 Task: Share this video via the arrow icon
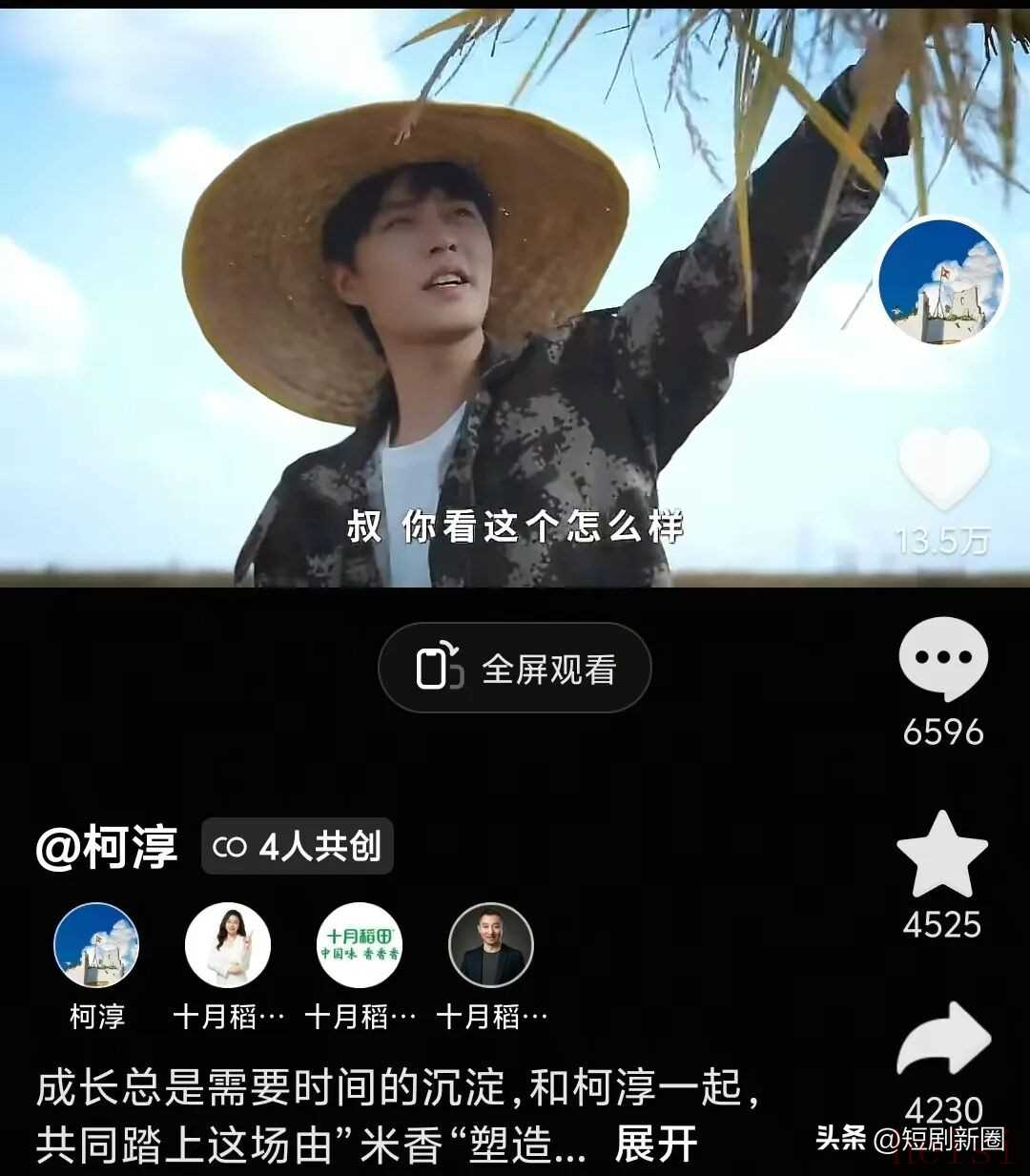point(942,1042)
